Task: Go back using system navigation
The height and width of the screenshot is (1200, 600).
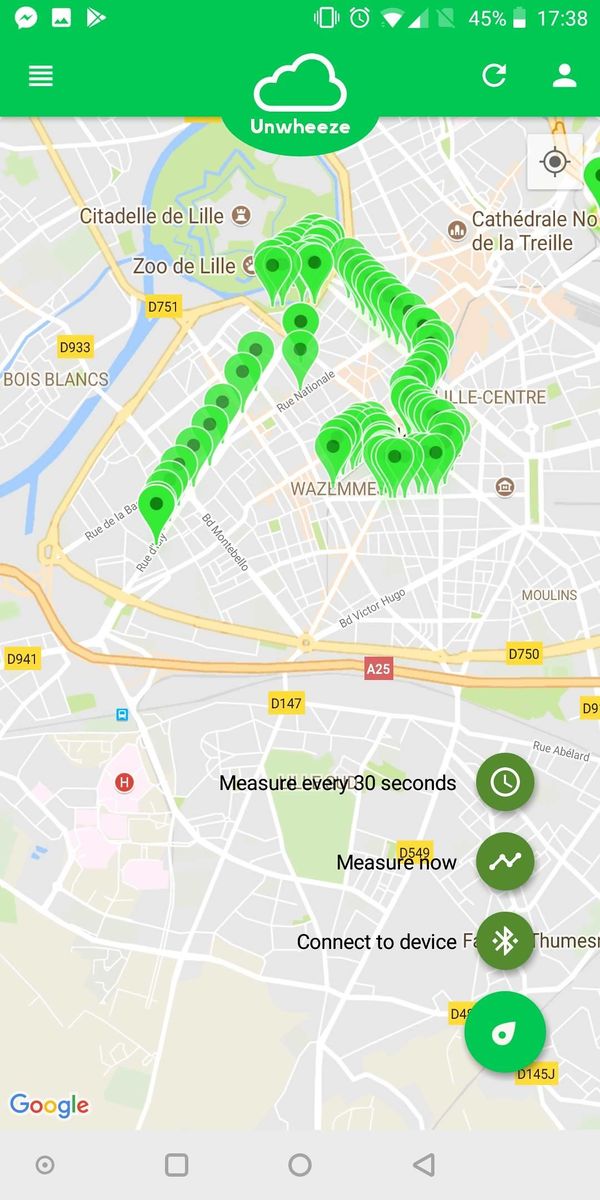Action: click(x=424, y=1164)
